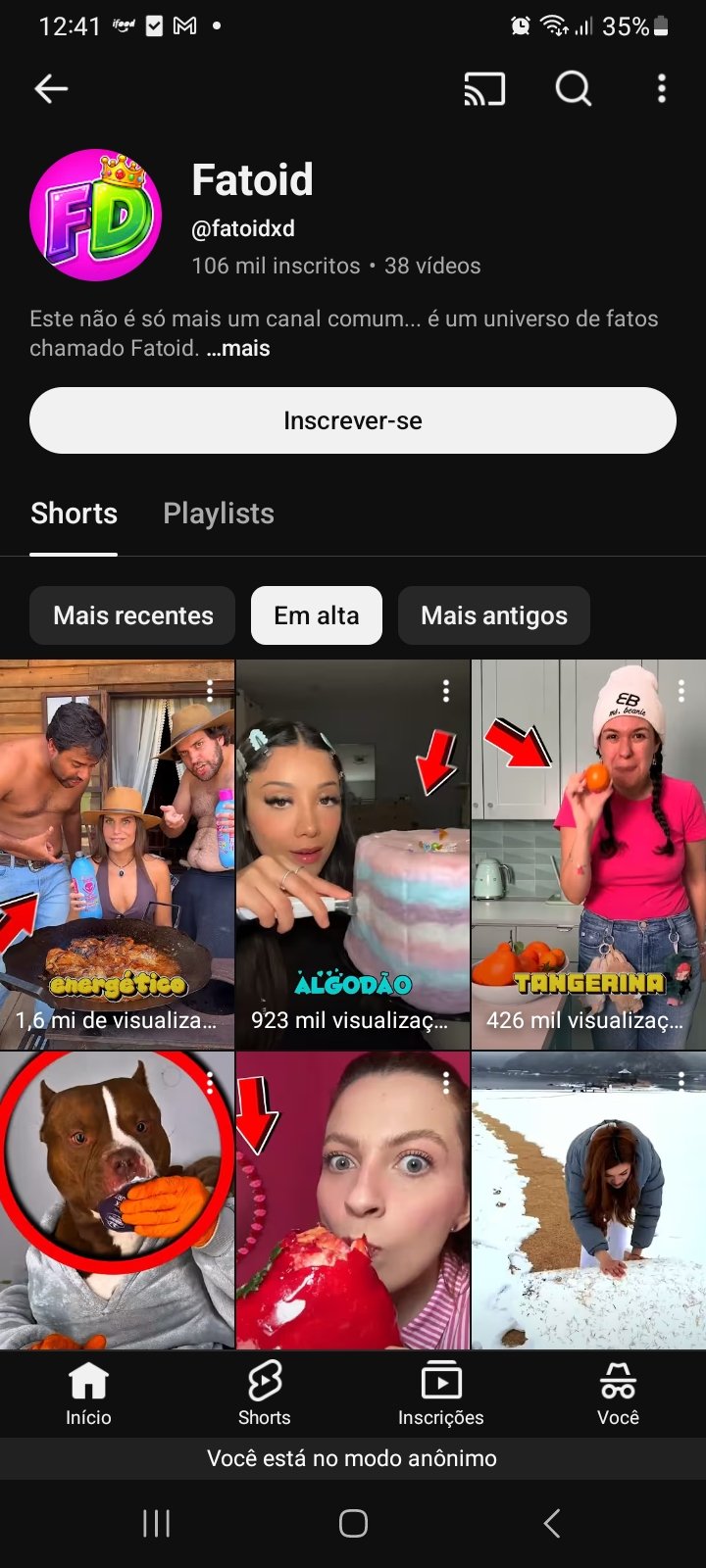The height and width of the screenshot is (1568, 706).
Task: Subscribe with the Inscrever-se button
Action: [x=353, y=420]
